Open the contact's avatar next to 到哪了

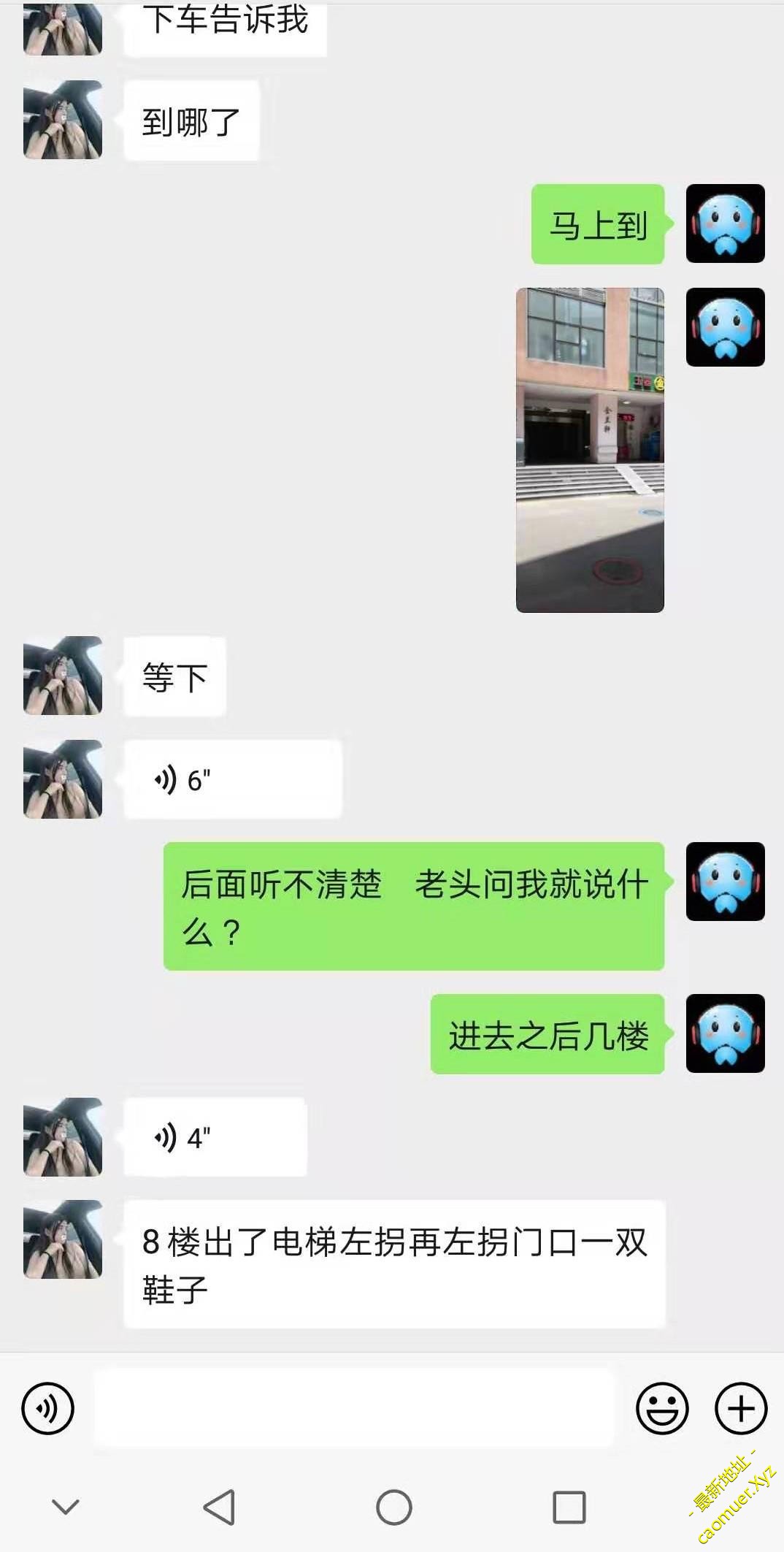pyautogui.click(x=63, y=120)
